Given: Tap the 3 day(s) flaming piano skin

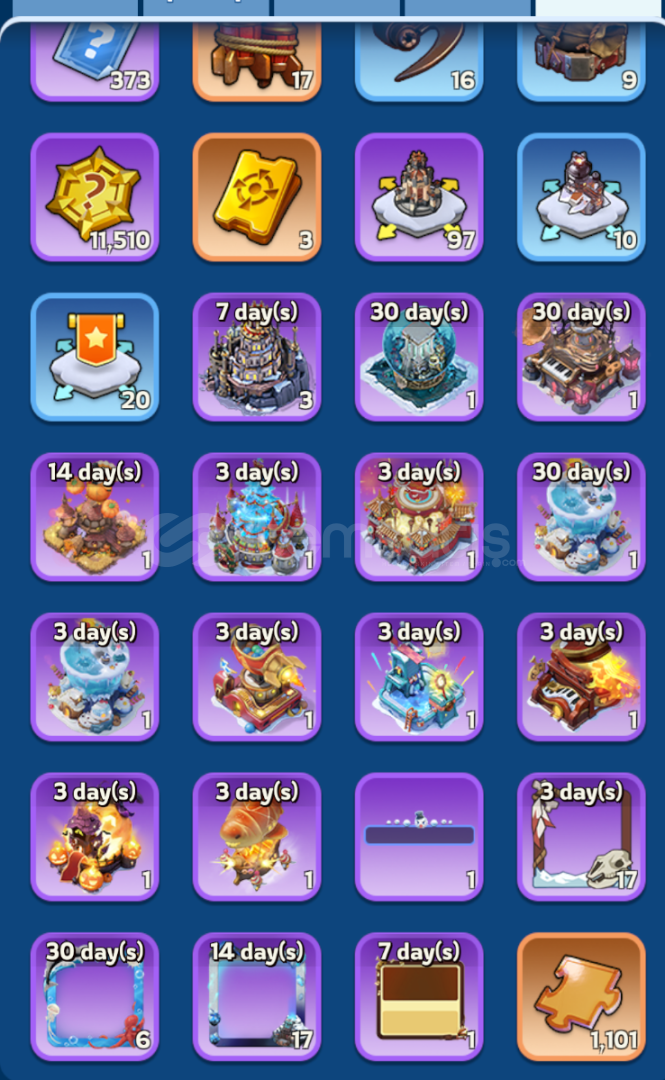Looking at the screenshot, I should [x=581, y=677].
